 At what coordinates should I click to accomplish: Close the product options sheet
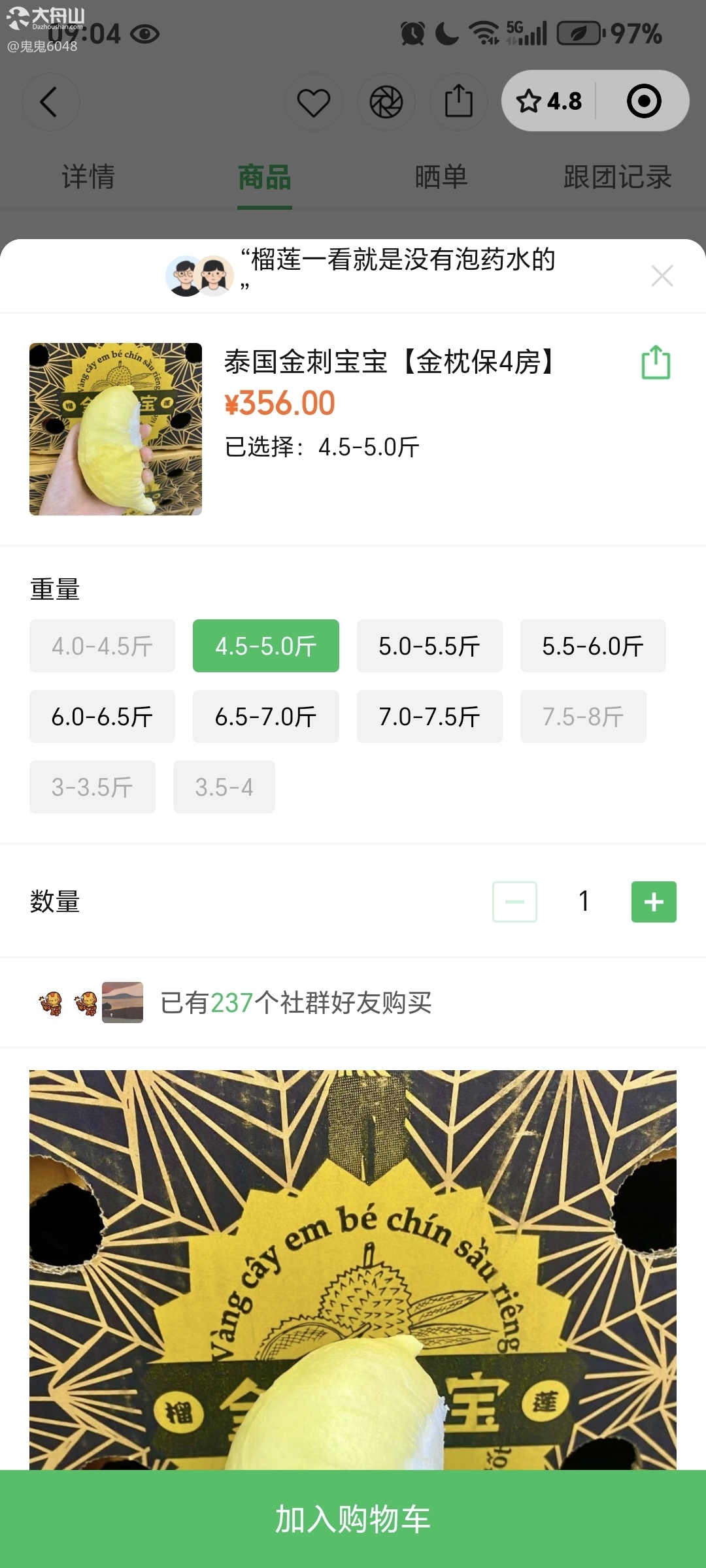(662, 276)
